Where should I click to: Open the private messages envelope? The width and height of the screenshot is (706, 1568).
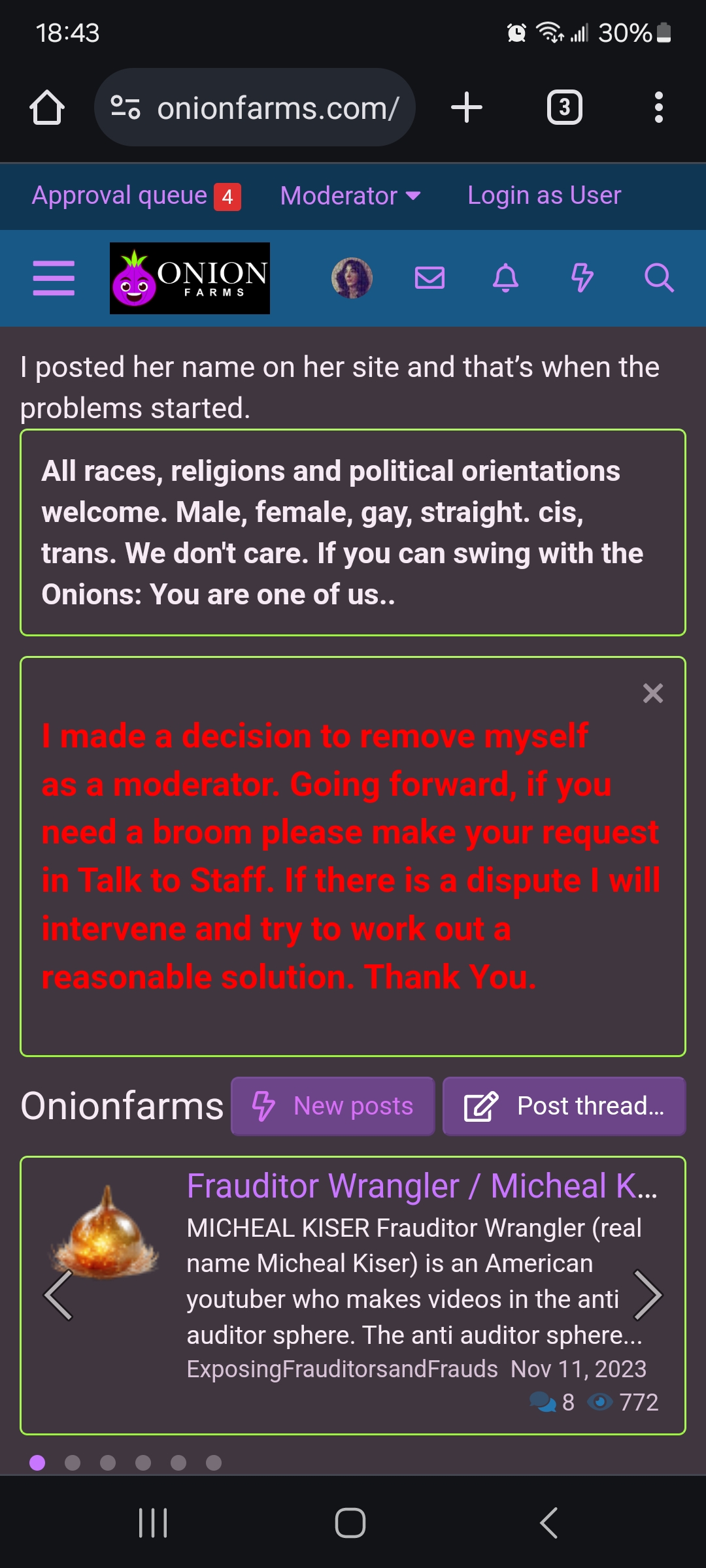coord(430,278)
